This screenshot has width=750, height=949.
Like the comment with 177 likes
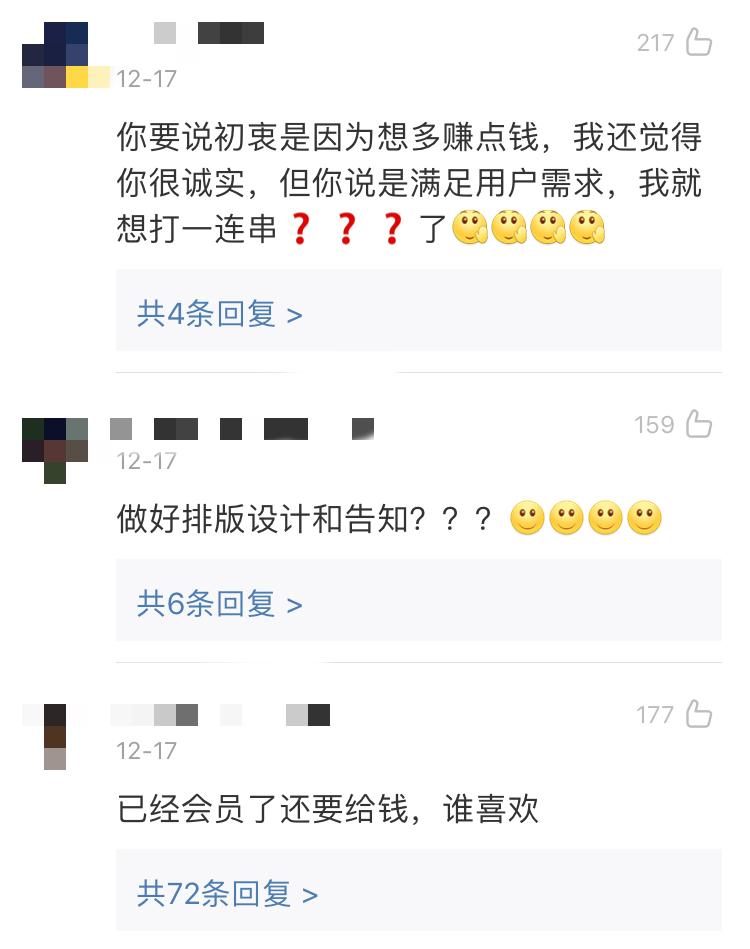pos(698,714)
